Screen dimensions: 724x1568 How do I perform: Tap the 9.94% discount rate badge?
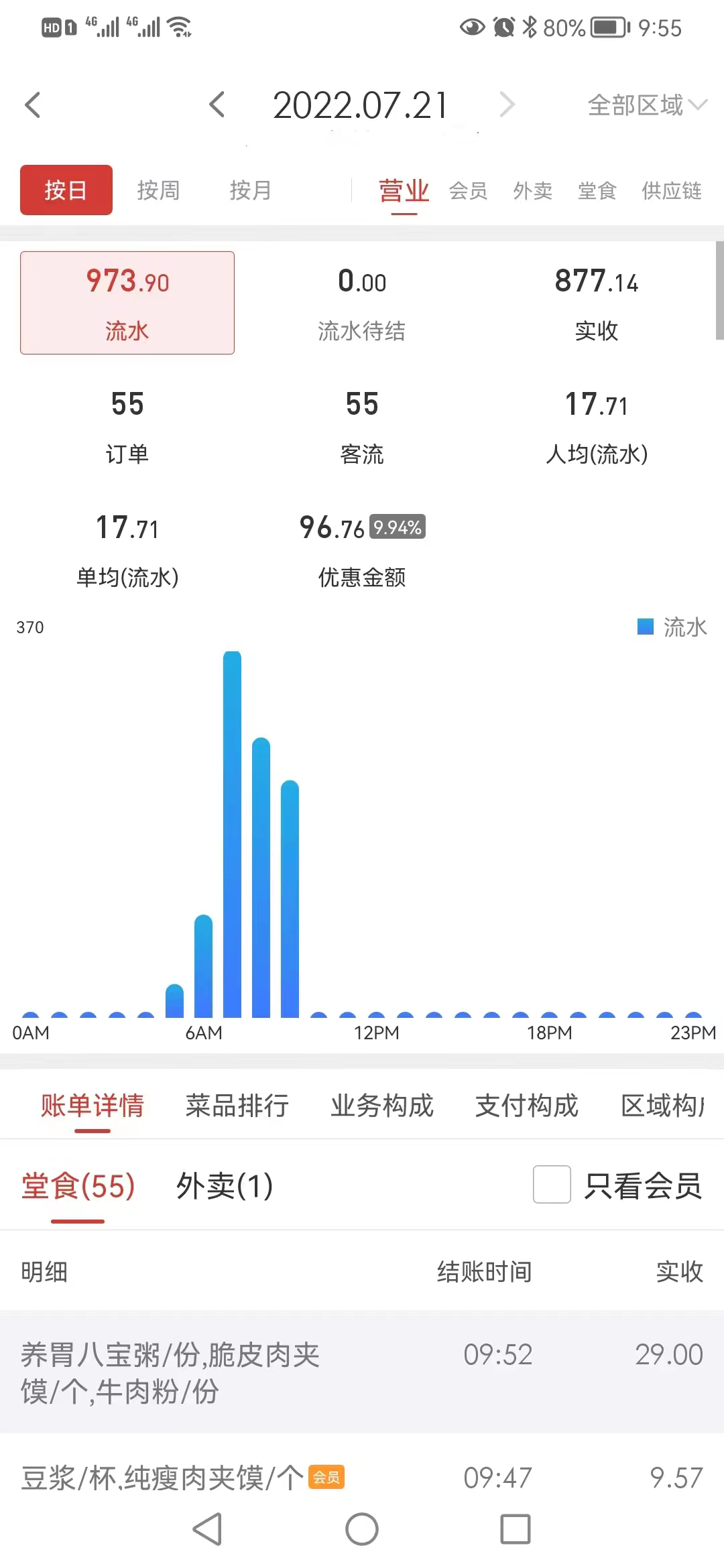coord(397,527)
